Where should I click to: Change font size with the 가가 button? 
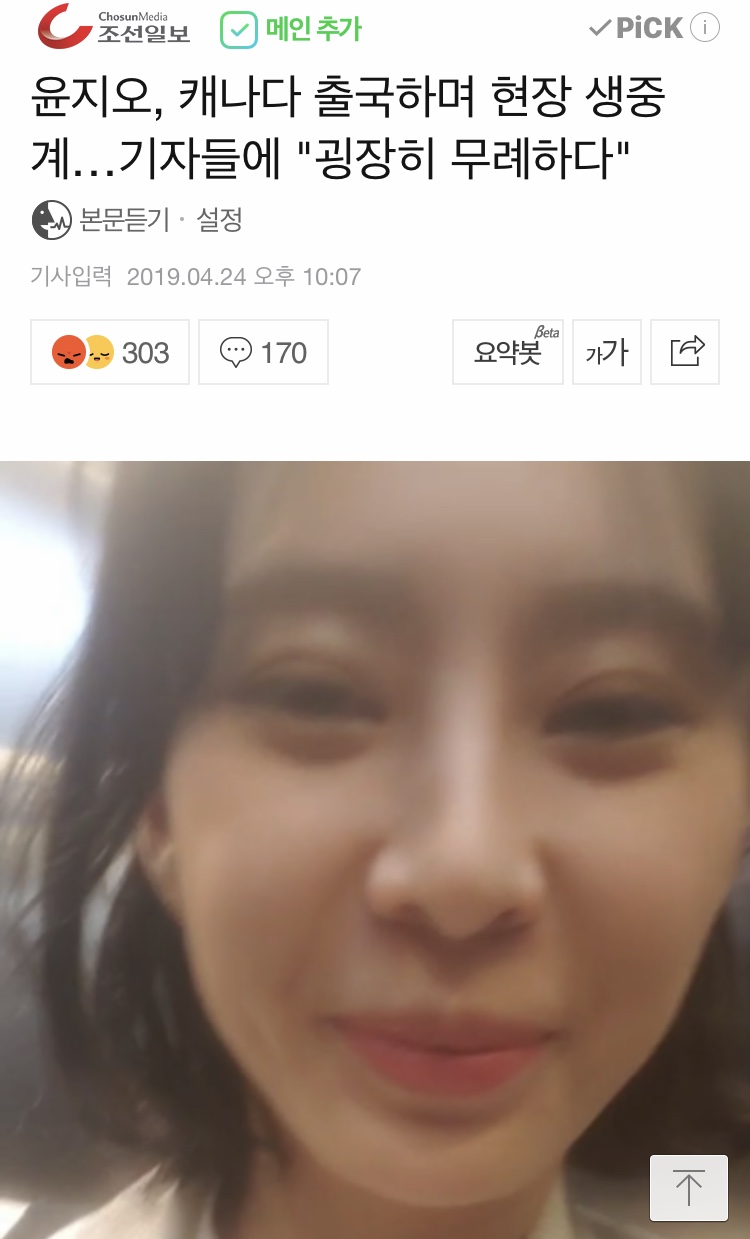pyautogui.click(x=606, y=352)
